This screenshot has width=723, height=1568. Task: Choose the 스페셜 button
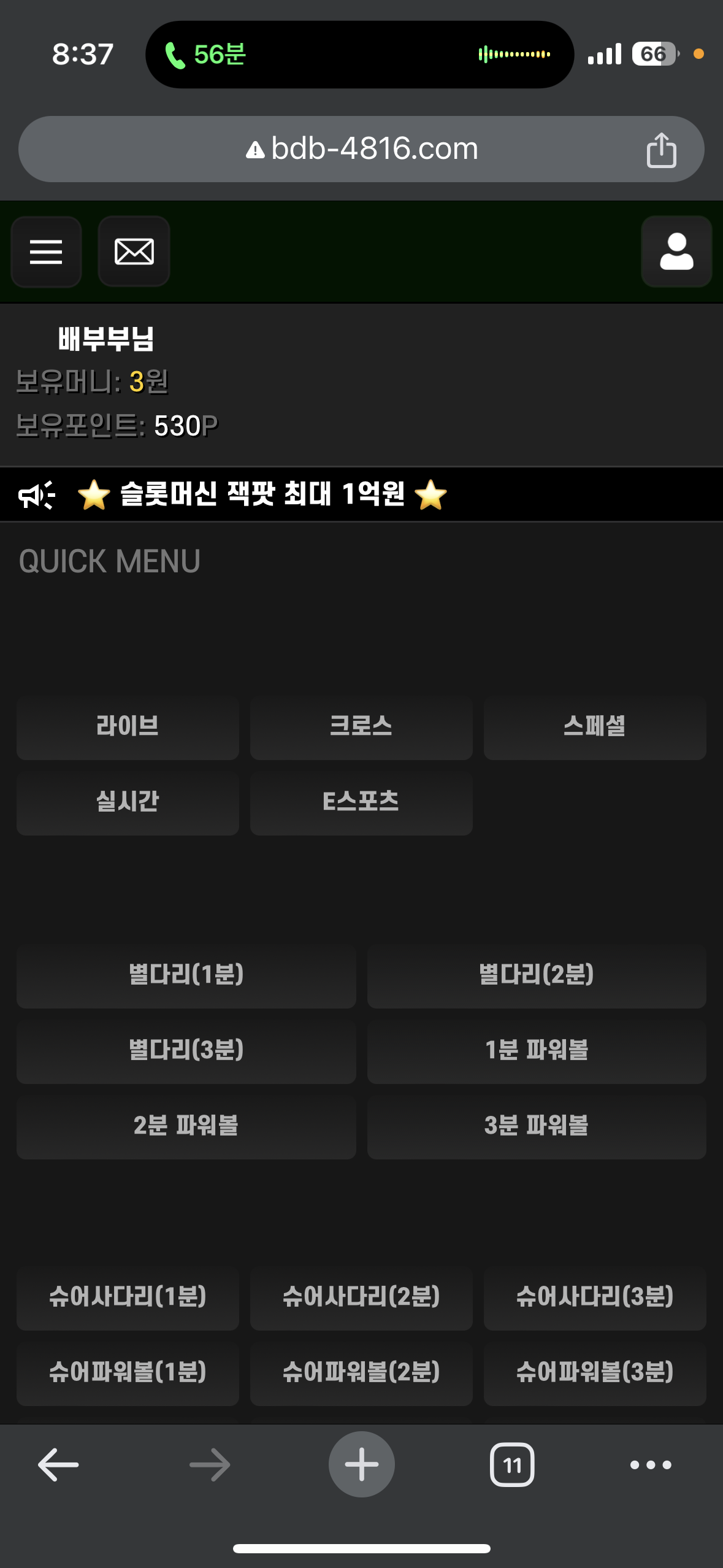(x=595, y=727)
